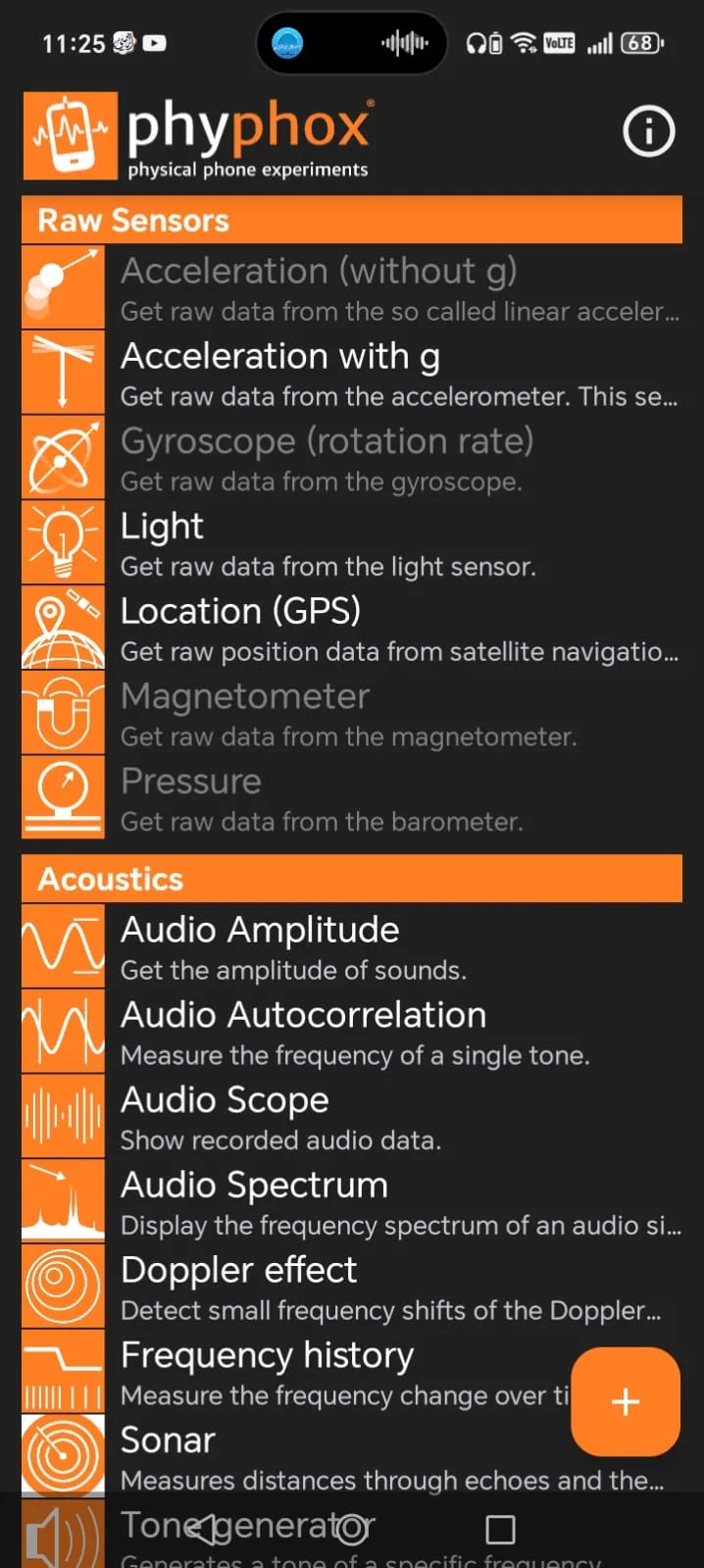Launch the Audio Scope experiment
Screen dimensions: 704x1568
(352, 1117)
